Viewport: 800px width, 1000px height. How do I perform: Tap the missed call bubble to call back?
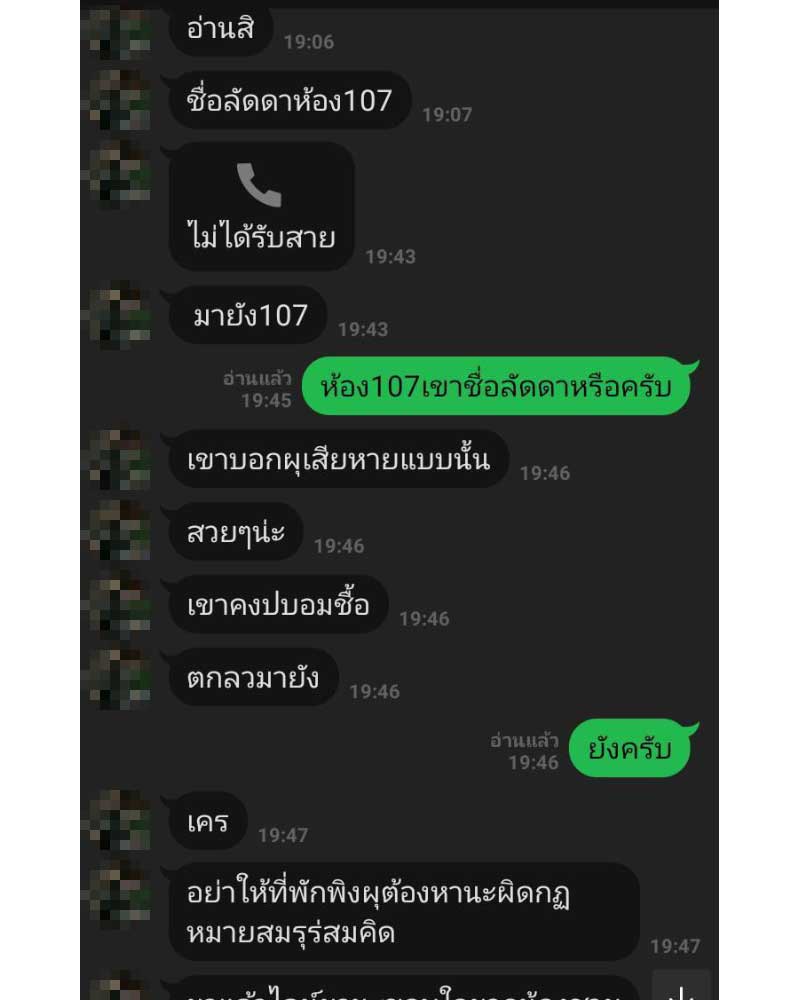[261, 206]
